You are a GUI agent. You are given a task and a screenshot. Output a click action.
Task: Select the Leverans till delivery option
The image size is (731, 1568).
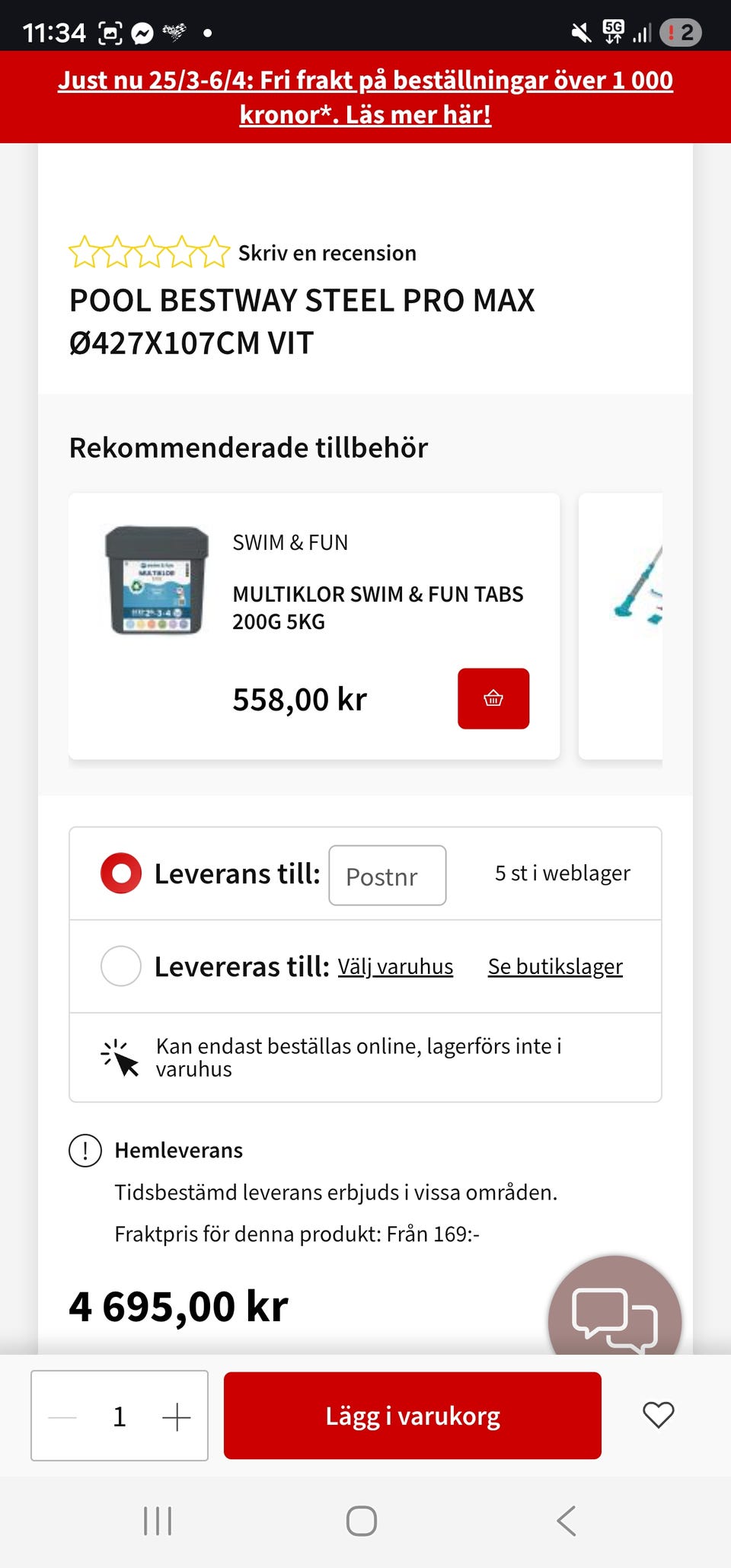121,873
